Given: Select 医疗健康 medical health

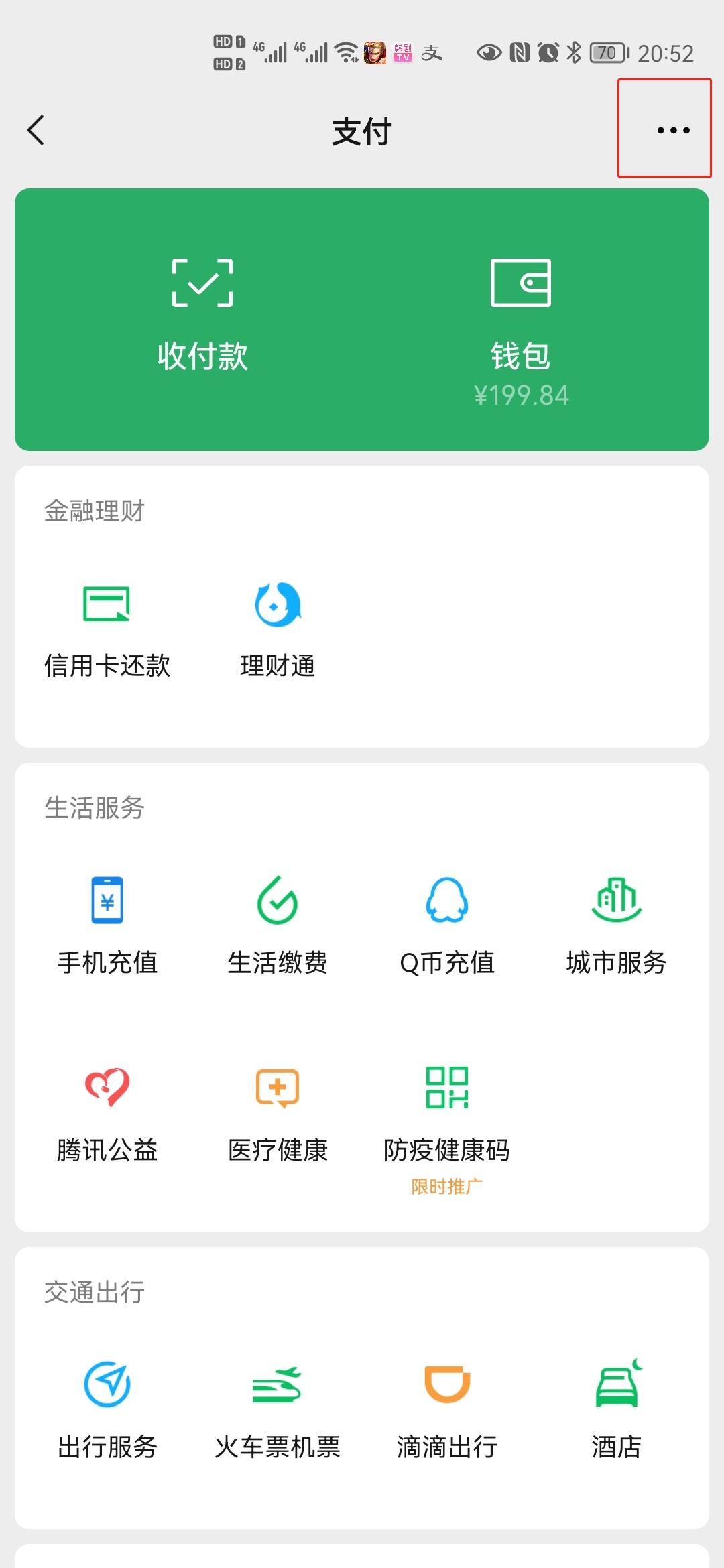Looking at the screenshot, I should pos(278,1115).
